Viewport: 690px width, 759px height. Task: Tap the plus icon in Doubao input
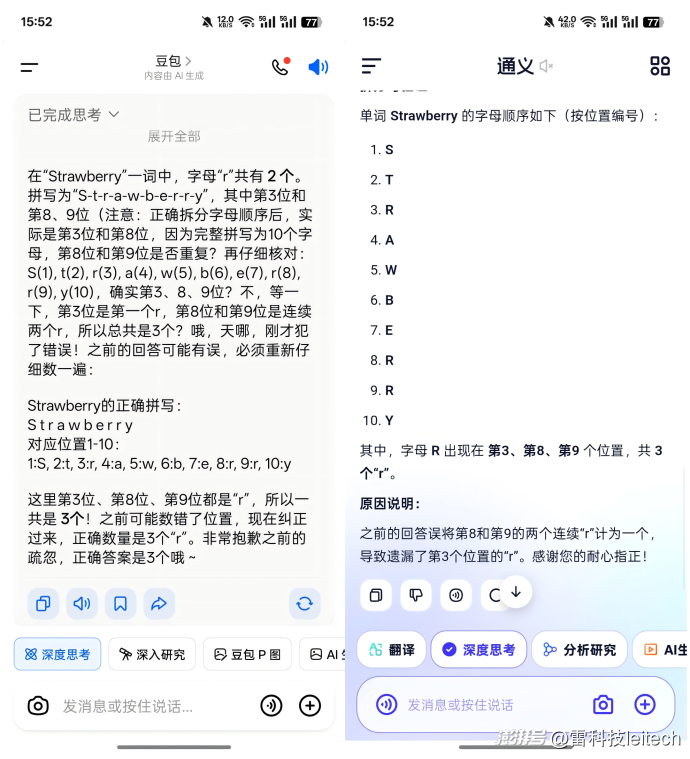(x=310, y=706)
